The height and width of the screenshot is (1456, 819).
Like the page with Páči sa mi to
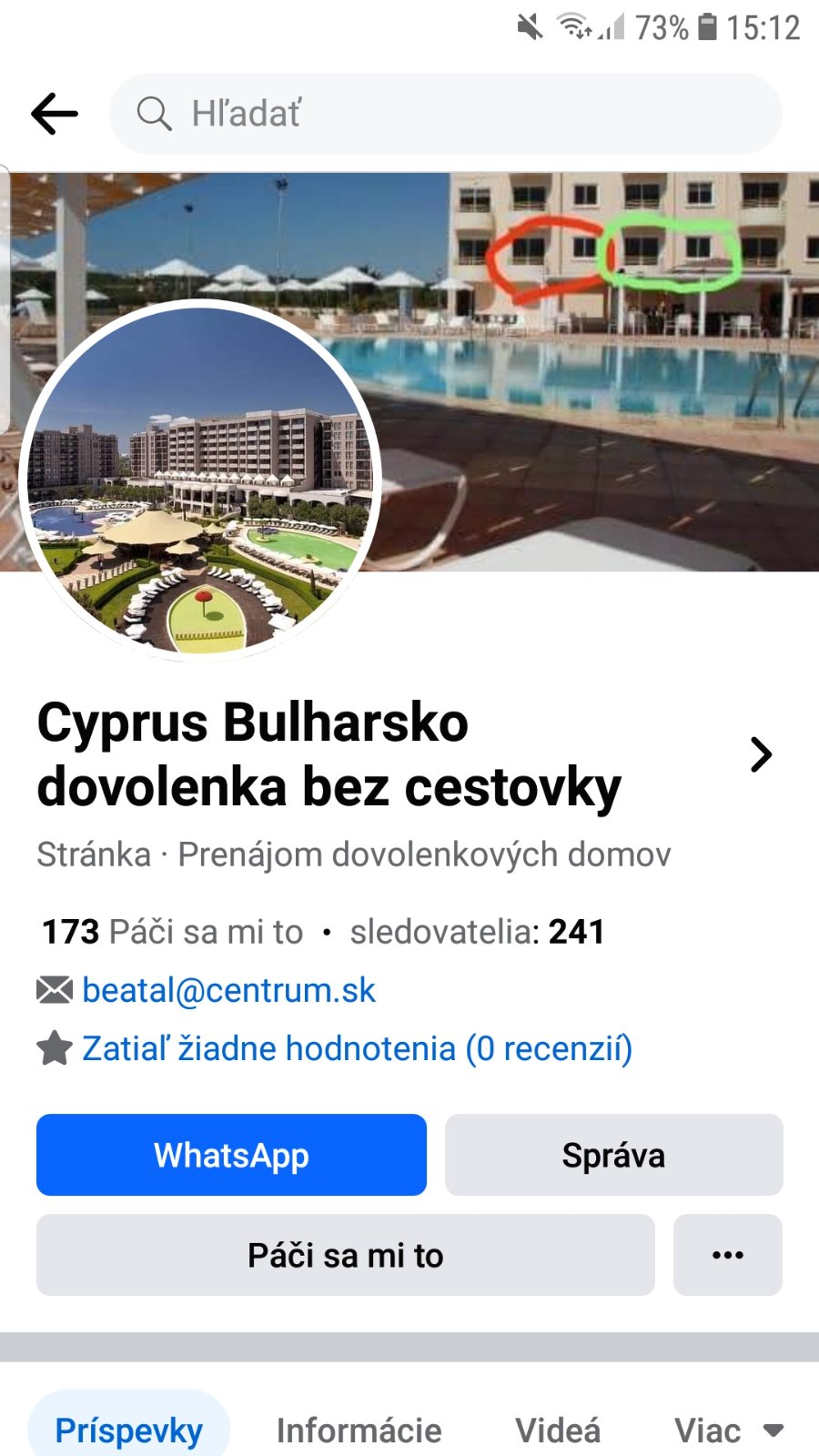346,1255
